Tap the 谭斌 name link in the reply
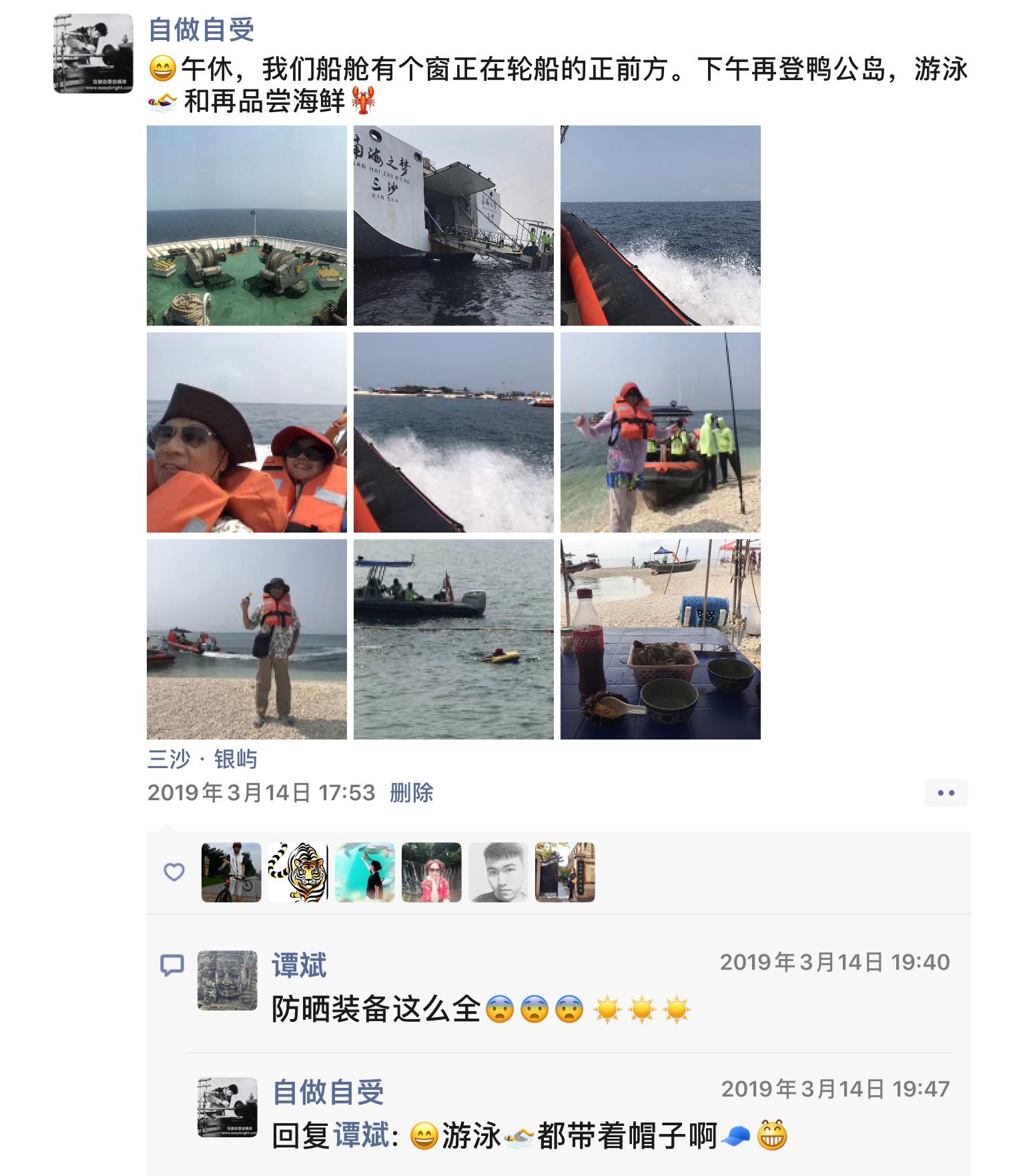 coord(361,1136)
